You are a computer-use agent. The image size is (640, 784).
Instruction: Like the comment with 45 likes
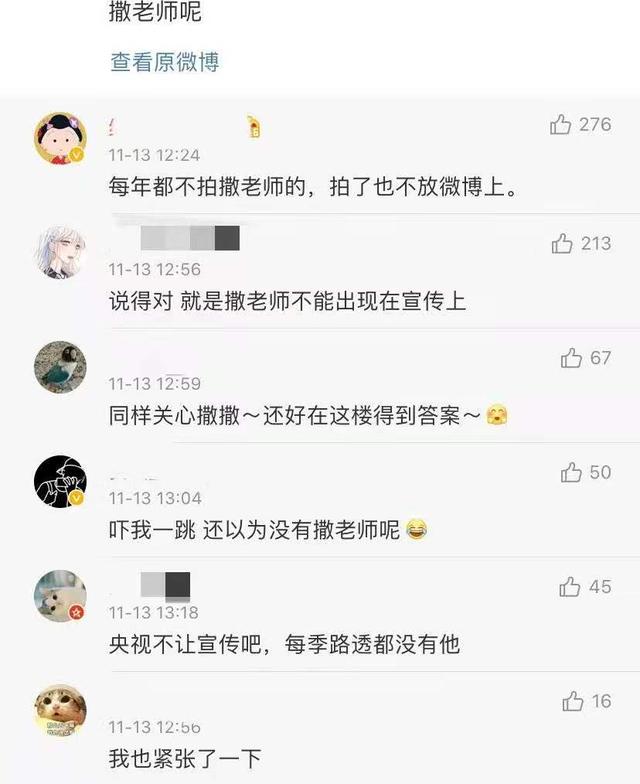click(x=570, y=587)
